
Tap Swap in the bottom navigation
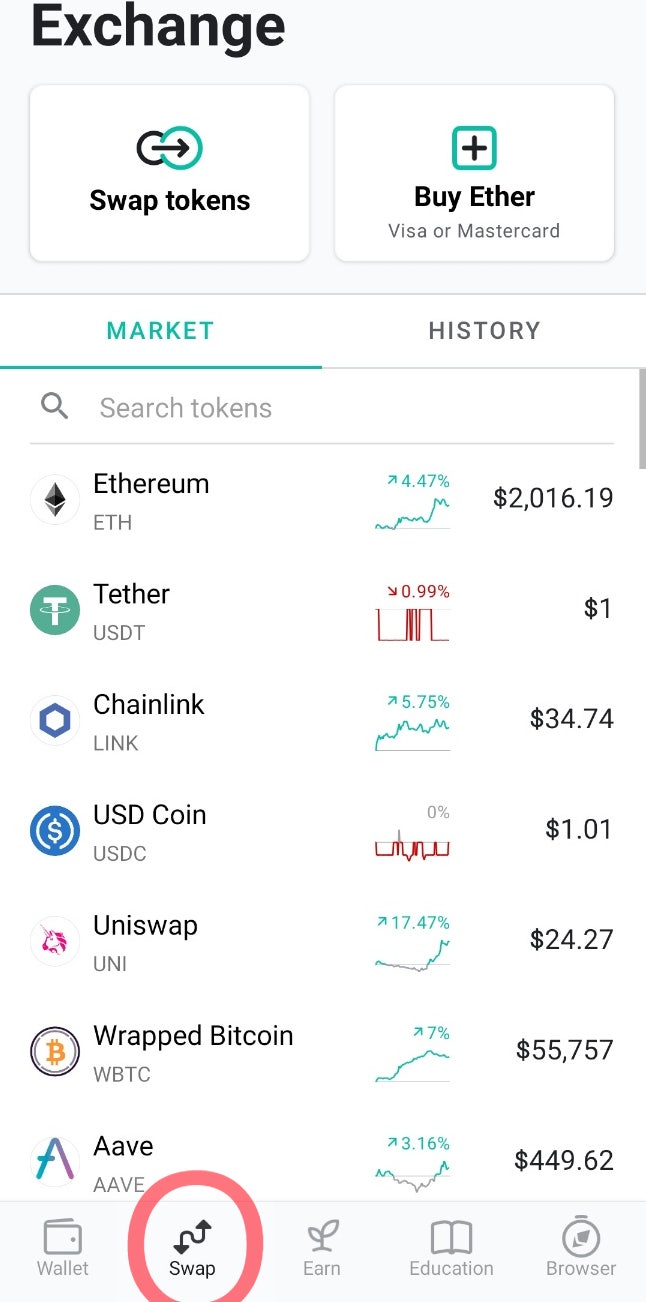(192, 1250)
